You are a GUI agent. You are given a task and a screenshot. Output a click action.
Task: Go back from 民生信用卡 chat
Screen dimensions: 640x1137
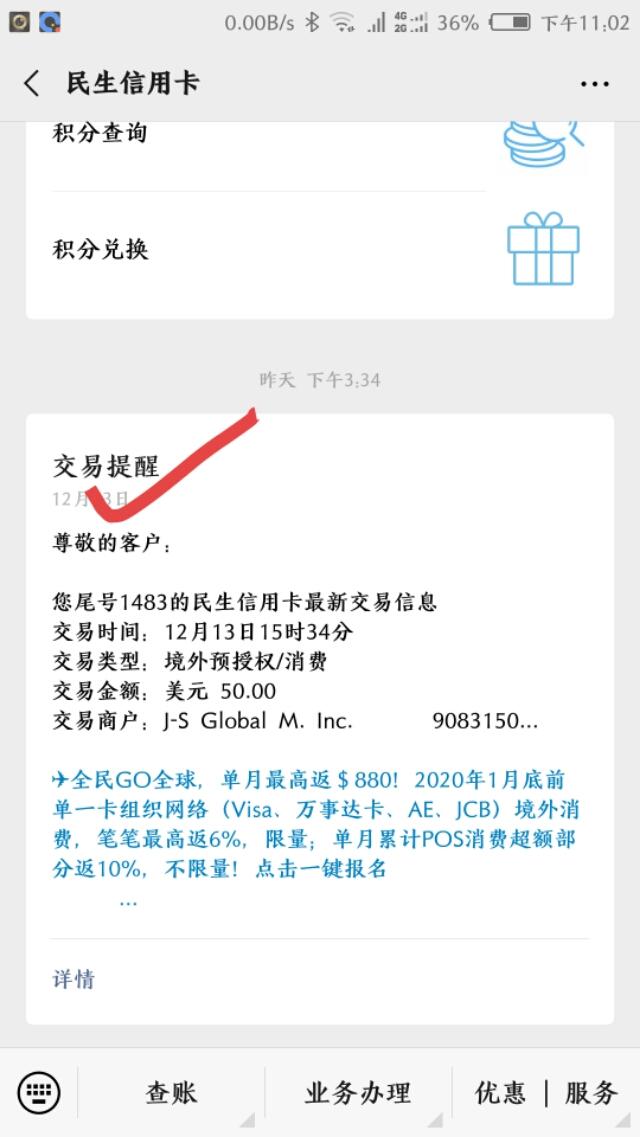click(32, 83)
